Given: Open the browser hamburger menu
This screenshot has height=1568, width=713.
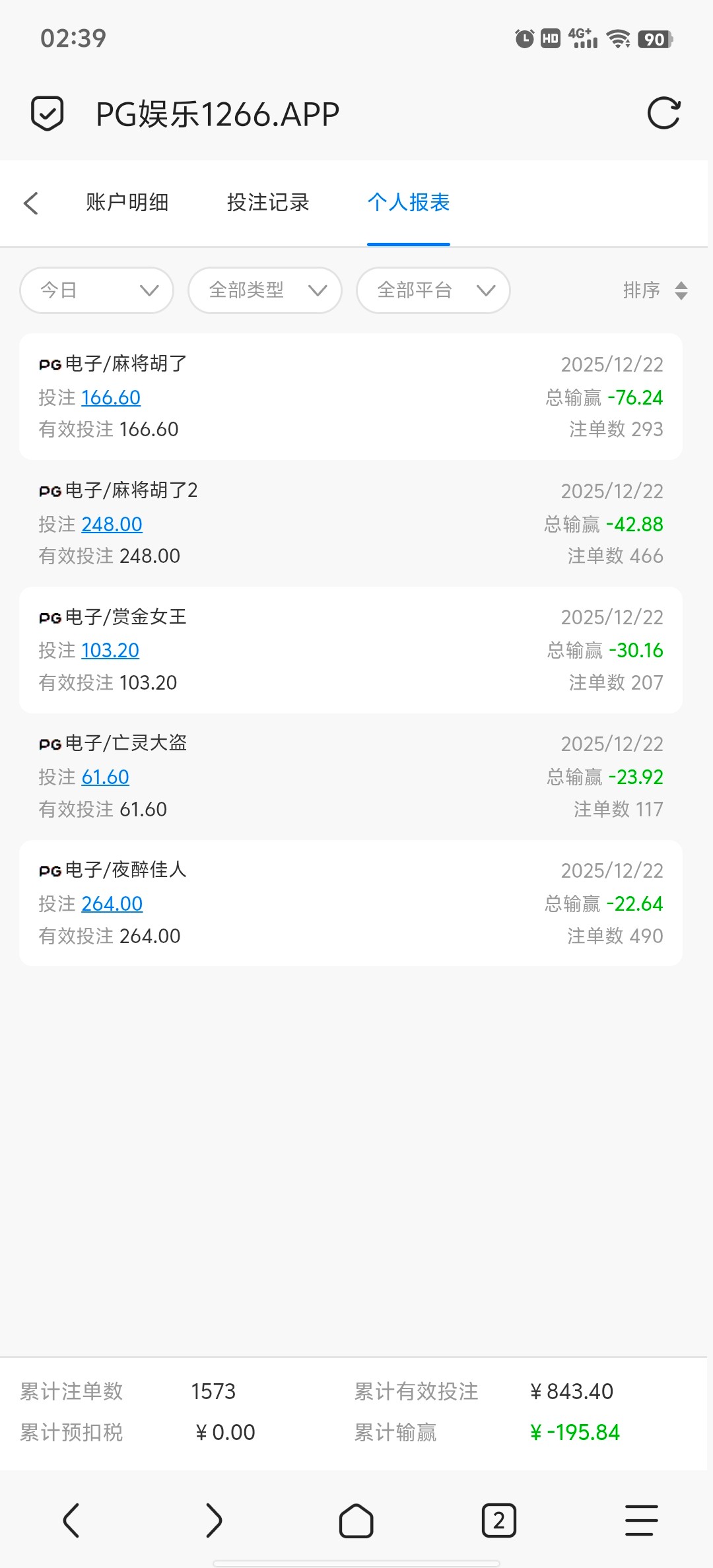Looking at the screenshot, I should [x=641, y=1520].
